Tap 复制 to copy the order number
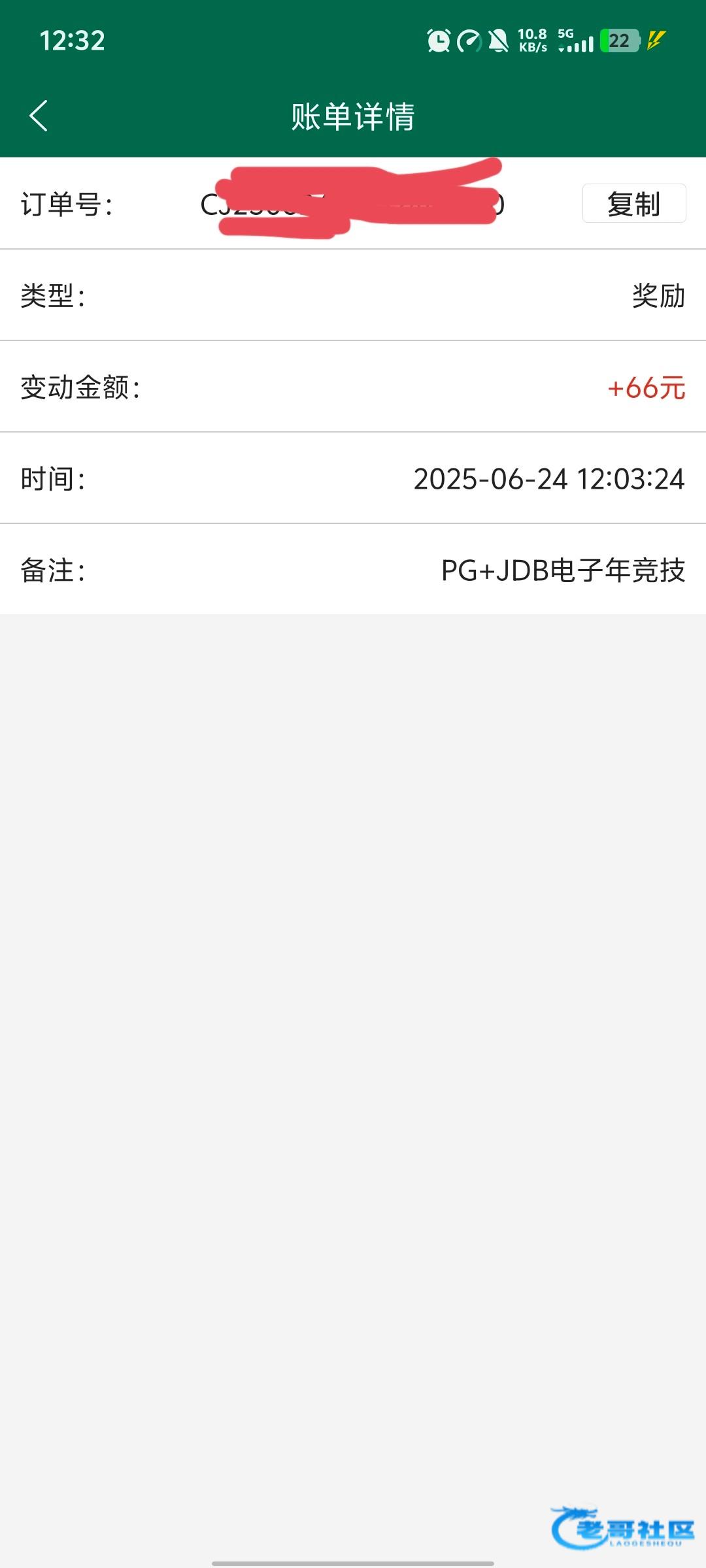706x1568 pixels. (633, 204)
